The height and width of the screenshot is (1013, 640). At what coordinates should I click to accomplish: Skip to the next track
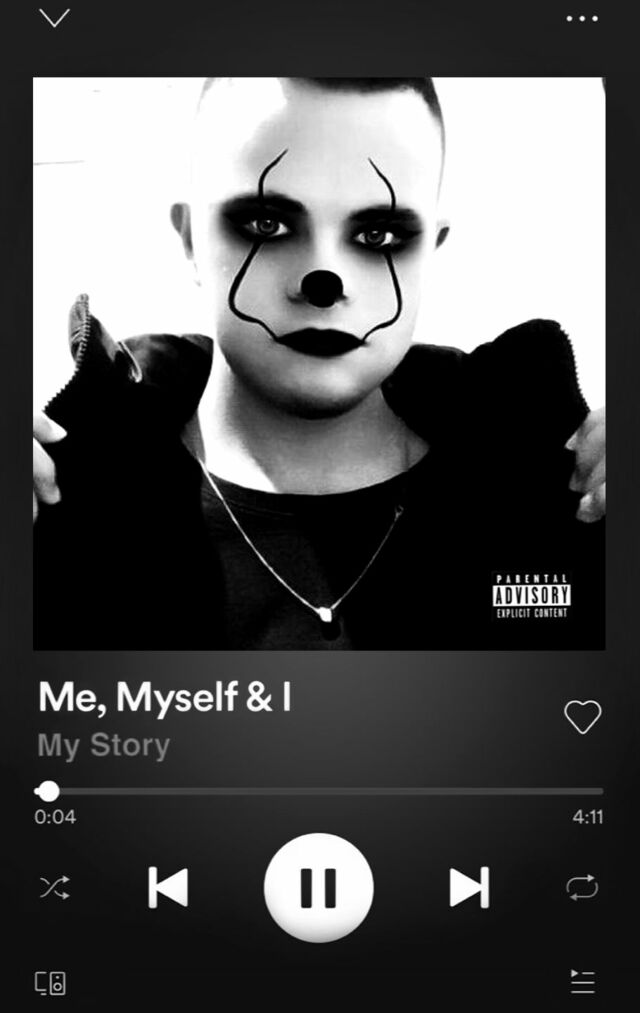[469, 887]
